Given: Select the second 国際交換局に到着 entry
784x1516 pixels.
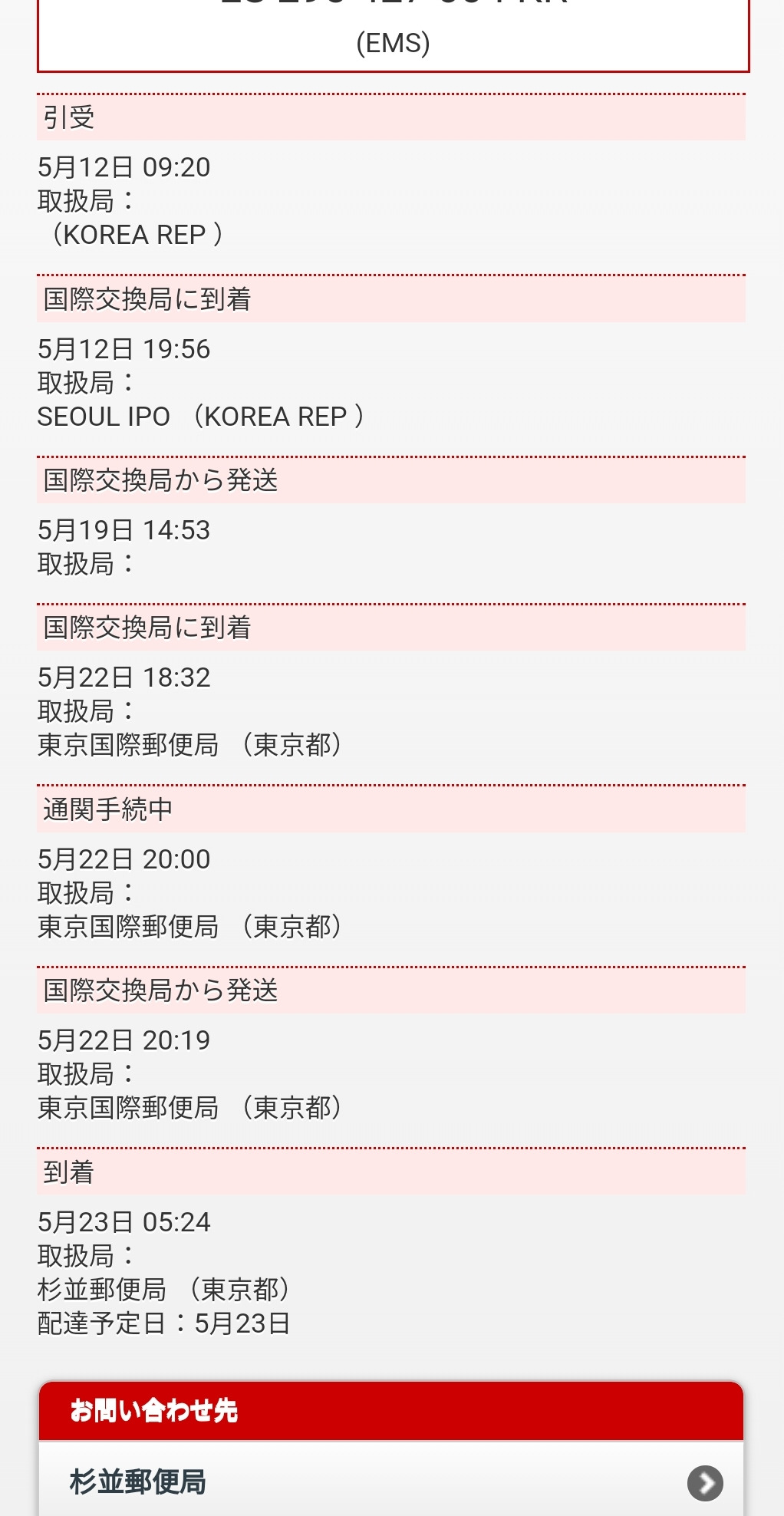Looking at the screenshot, I should 391,626.
